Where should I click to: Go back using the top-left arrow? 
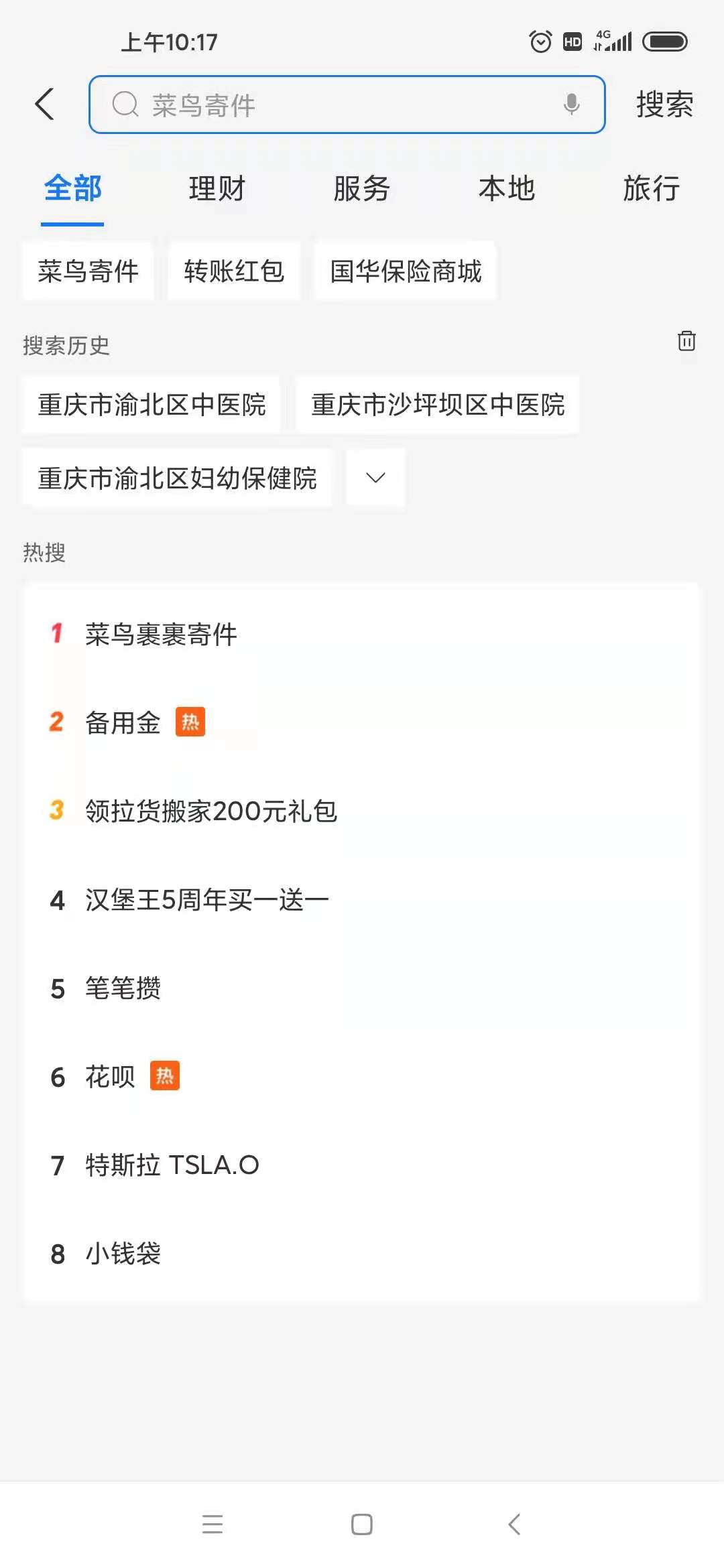(45, 104)
